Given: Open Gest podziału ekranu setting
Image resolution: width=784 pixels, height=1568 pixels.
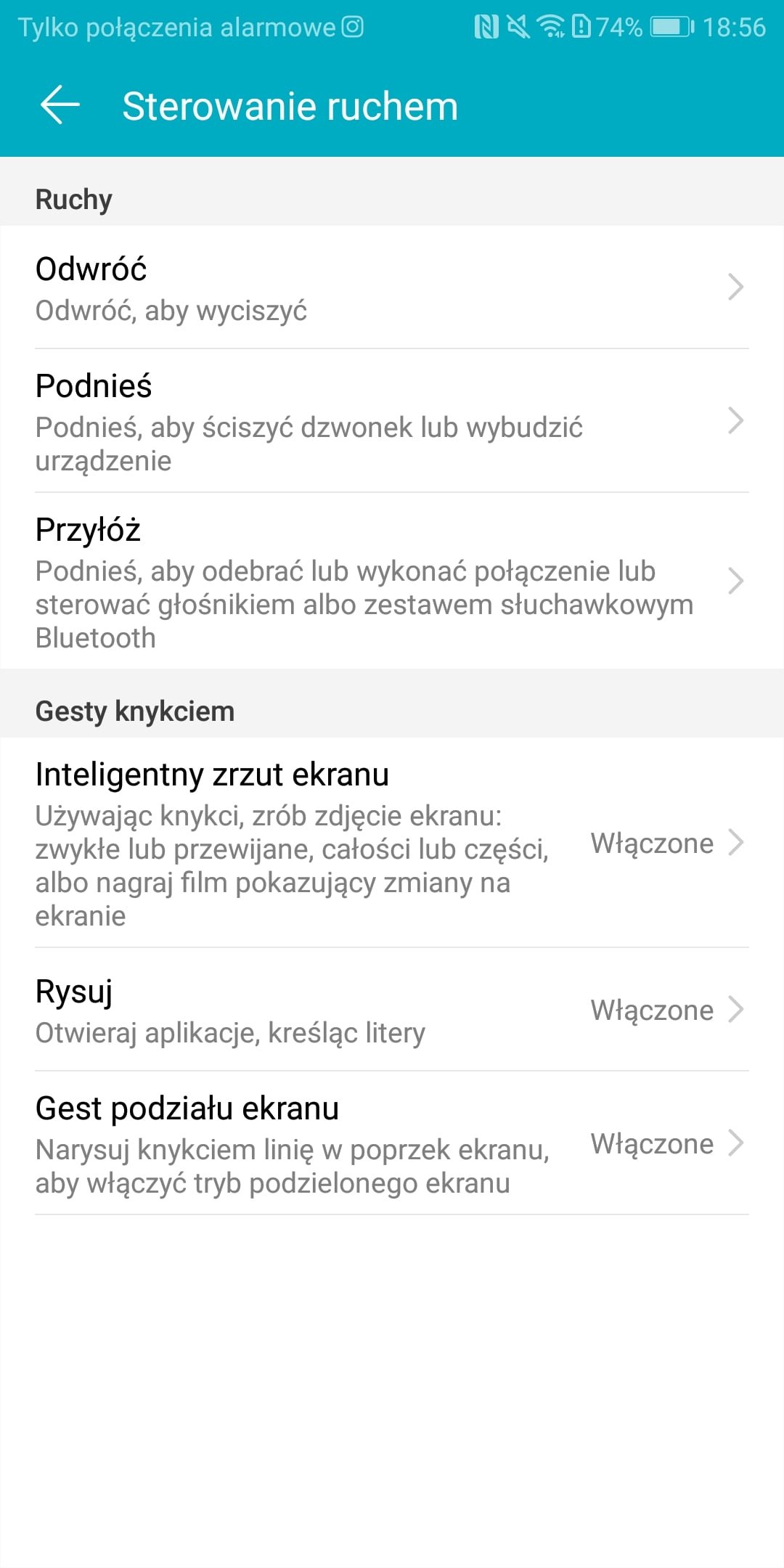Looking at the screenshot, I should click(x=392, y=1143).
